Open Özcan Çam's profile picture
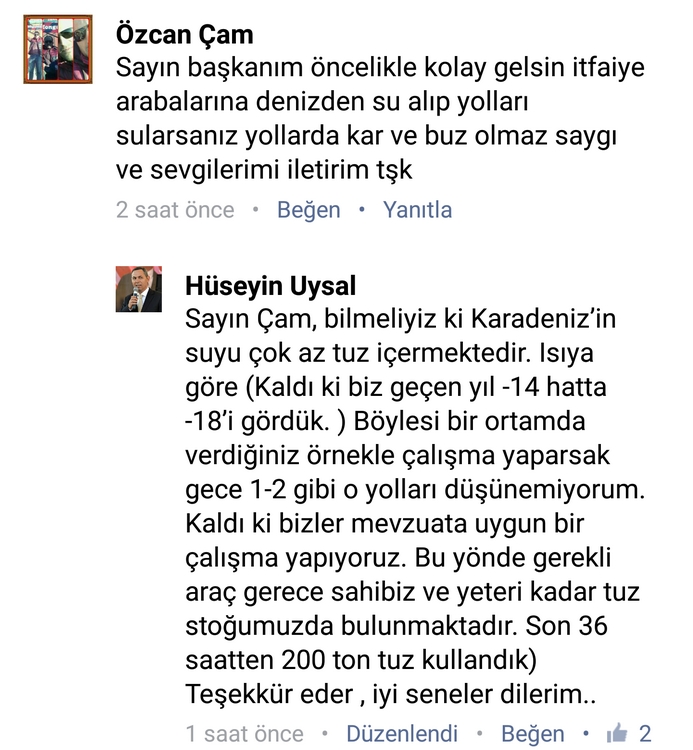Screen dimensions: 693x750 pyautogui.click(x=57, y=49)
